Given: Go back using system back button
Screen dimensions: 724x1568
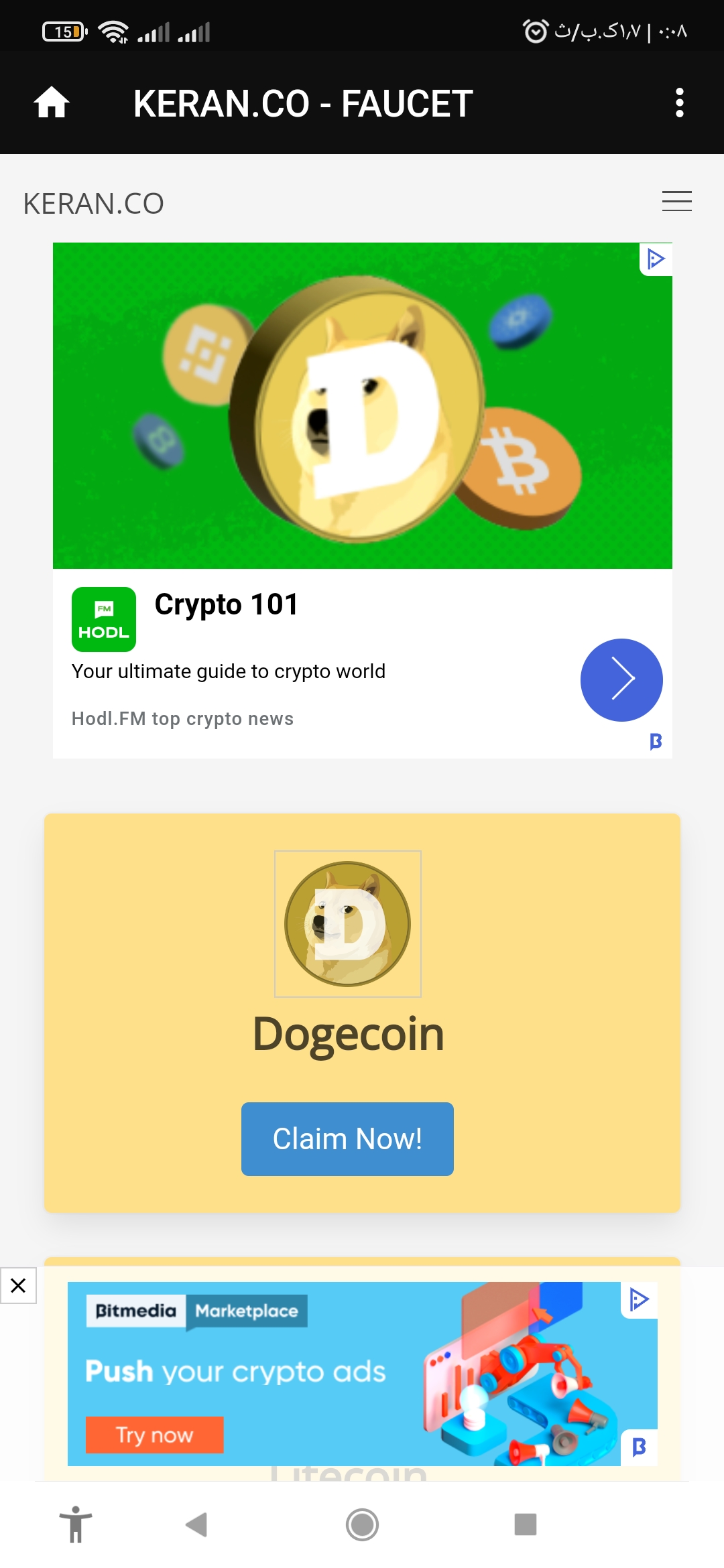Looking at the screenshot, I should click(x=196, y=1524).
